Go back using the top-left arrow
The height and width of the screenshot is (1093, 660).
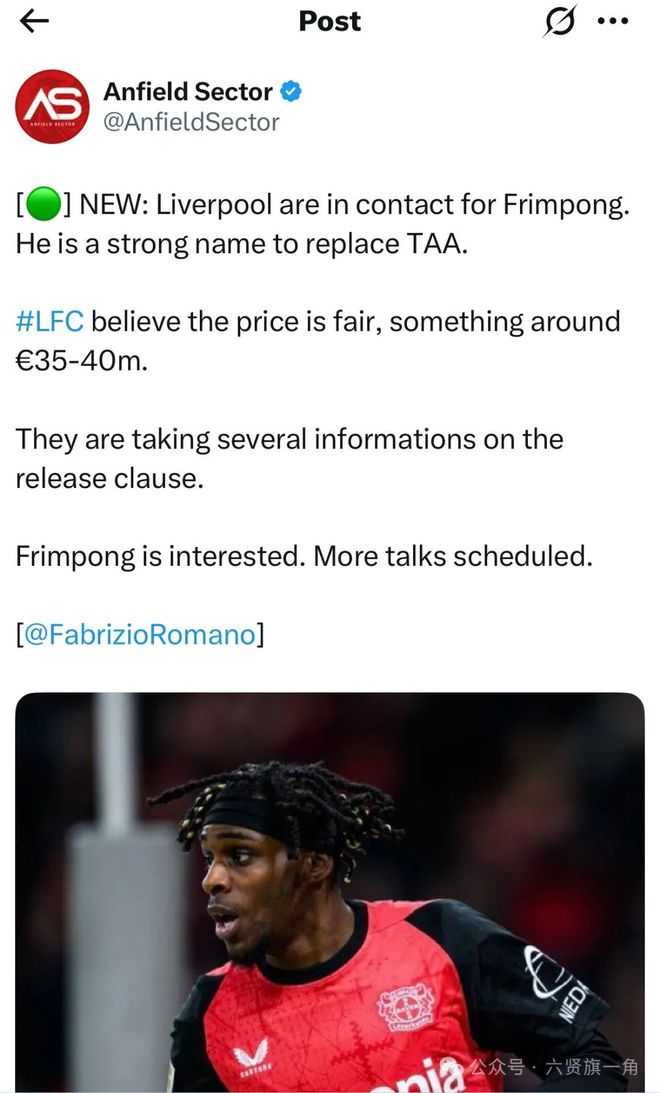[34, 21]
